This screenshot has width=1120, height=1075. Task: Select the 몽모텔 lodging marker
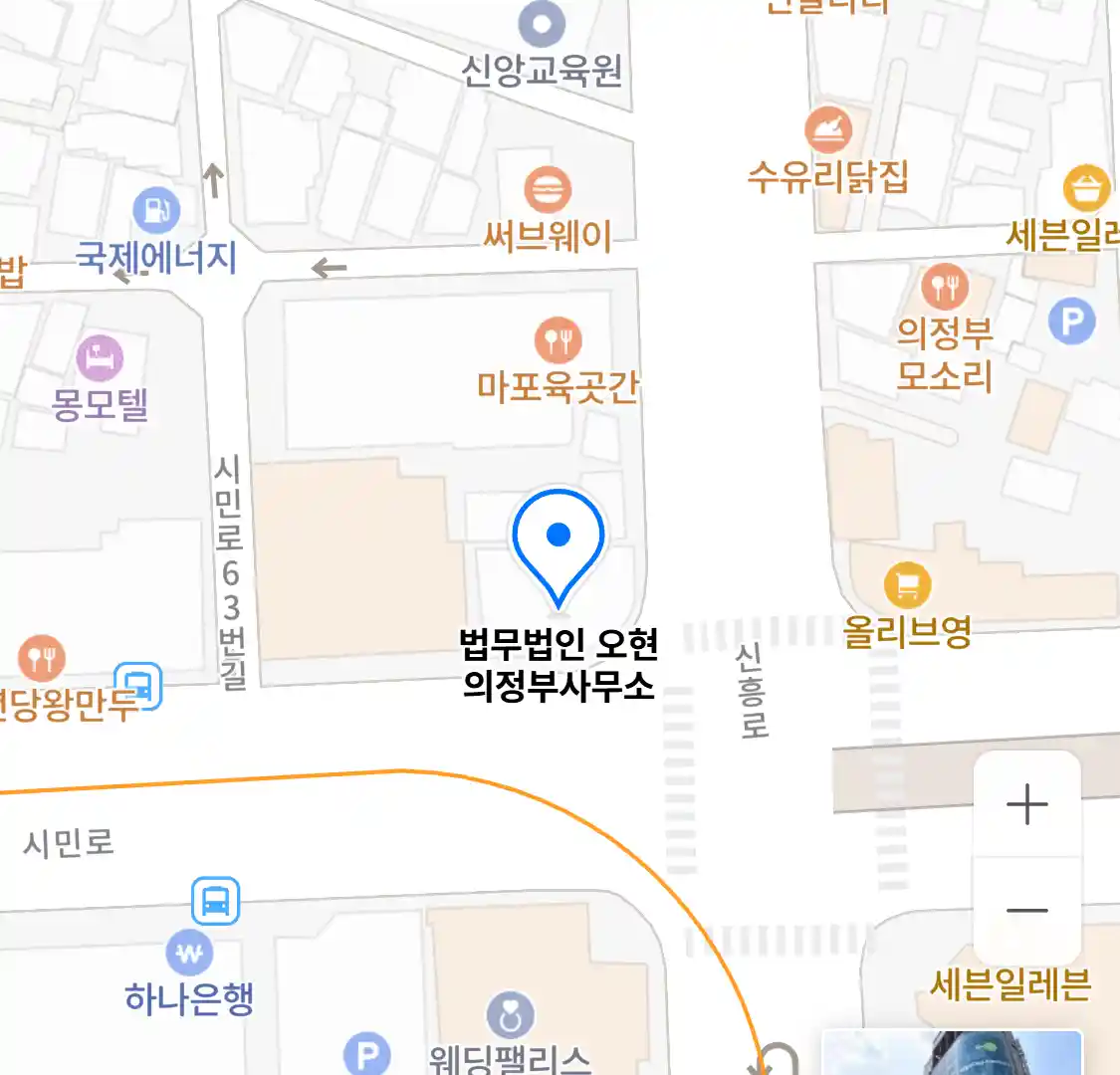[x=100, y=358]
